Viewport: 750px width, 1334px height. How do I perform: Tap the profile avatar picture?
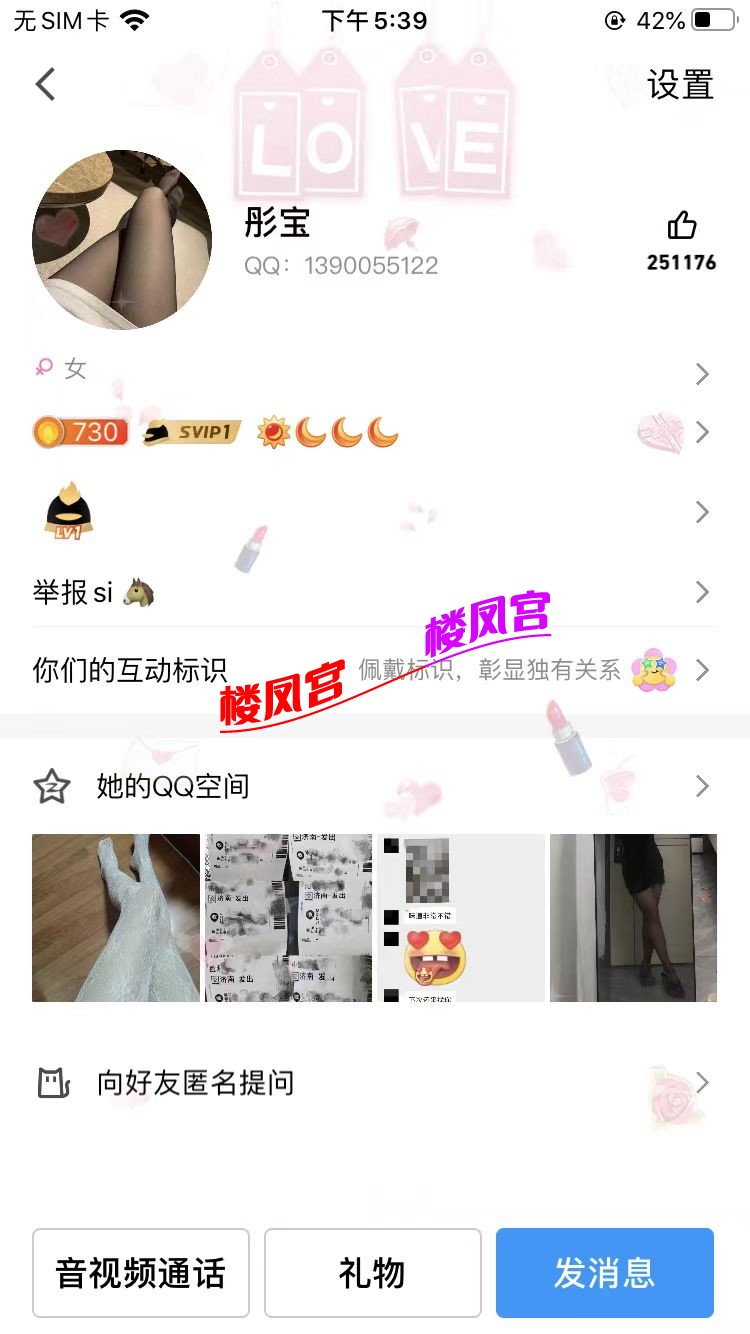click(x=122, y=240)
